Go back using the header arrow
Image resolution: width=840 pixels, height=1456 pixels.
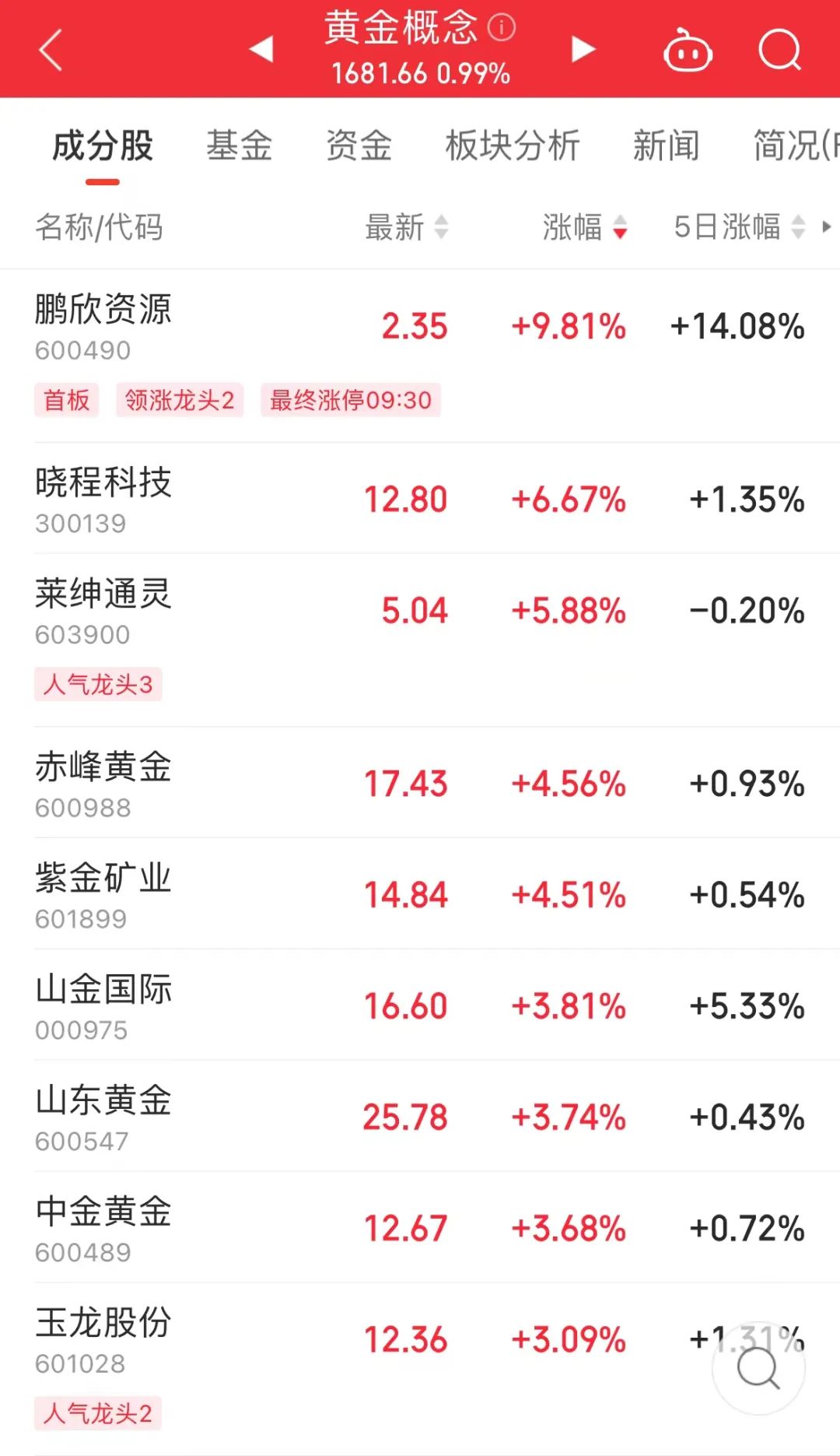pyautogui.click(x=51, y=51)
